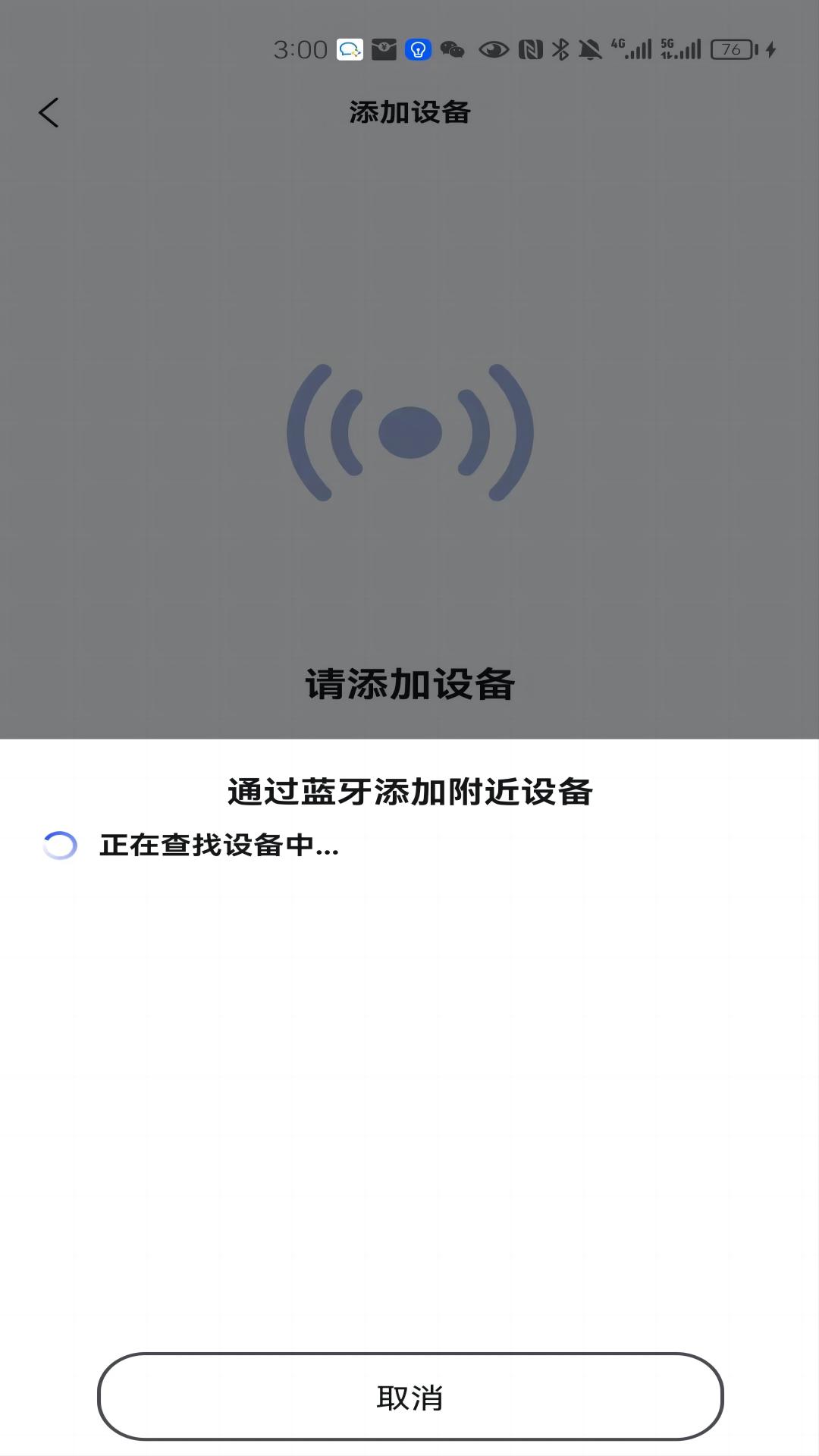
Task: Tap the battery indicator showing 76
Action: [730, 49]
